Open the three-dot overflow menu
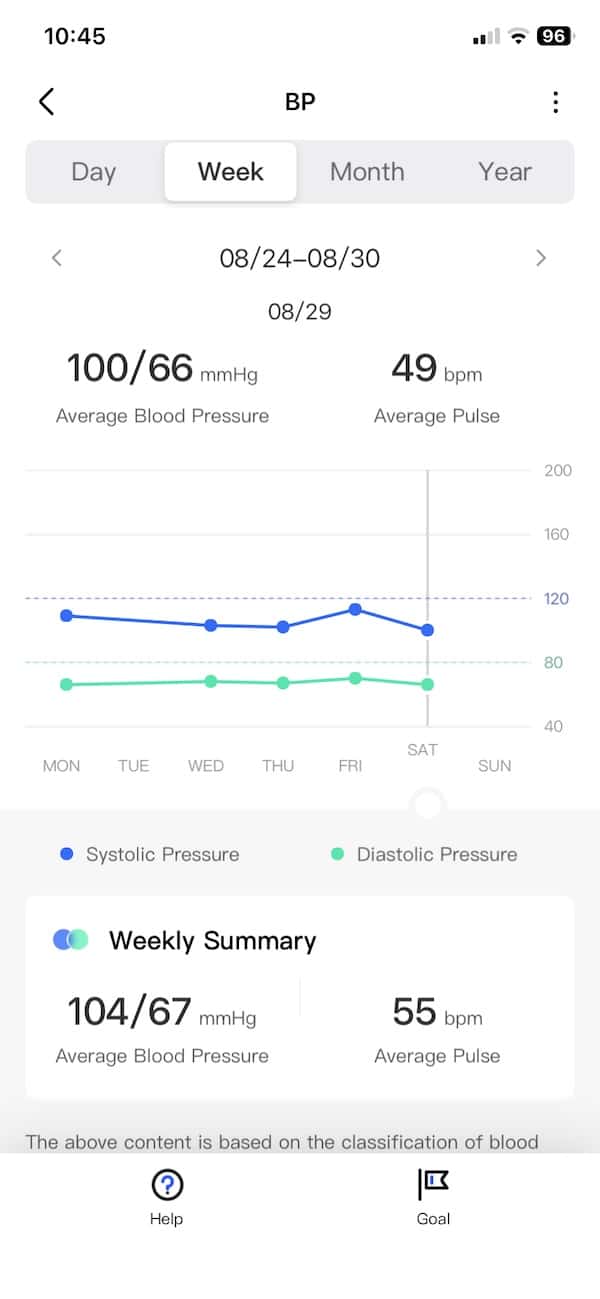This screenshot has height=1299, width=600. (555, 102)
